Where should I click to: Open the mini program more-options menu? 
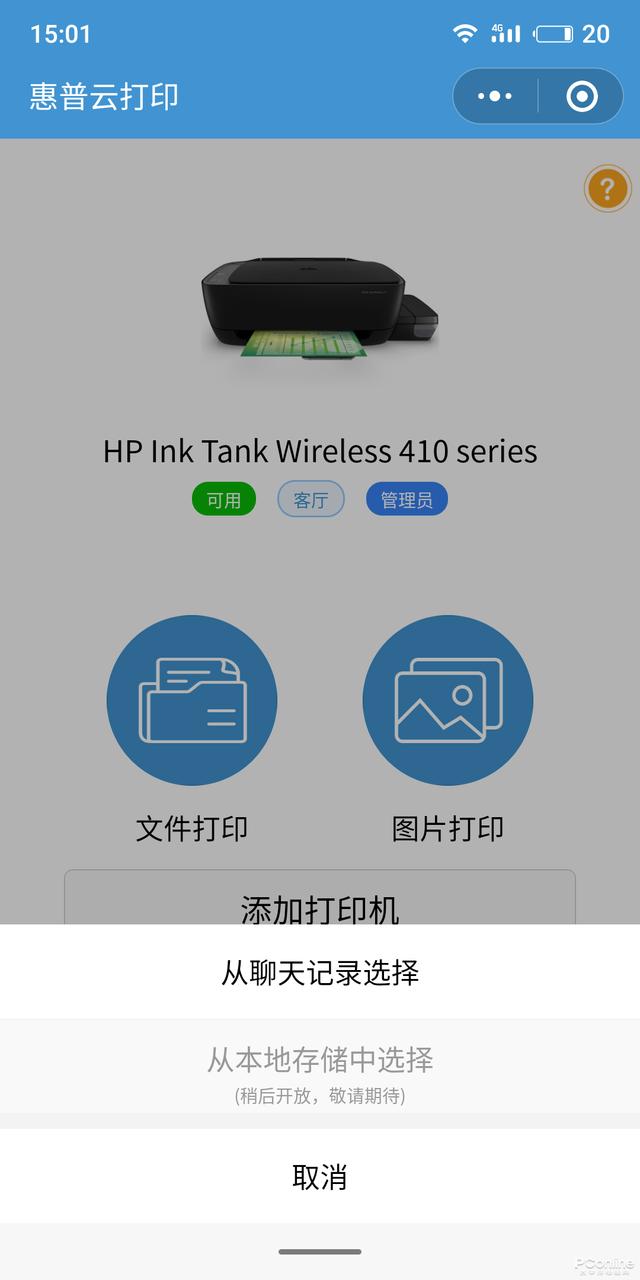495,96
